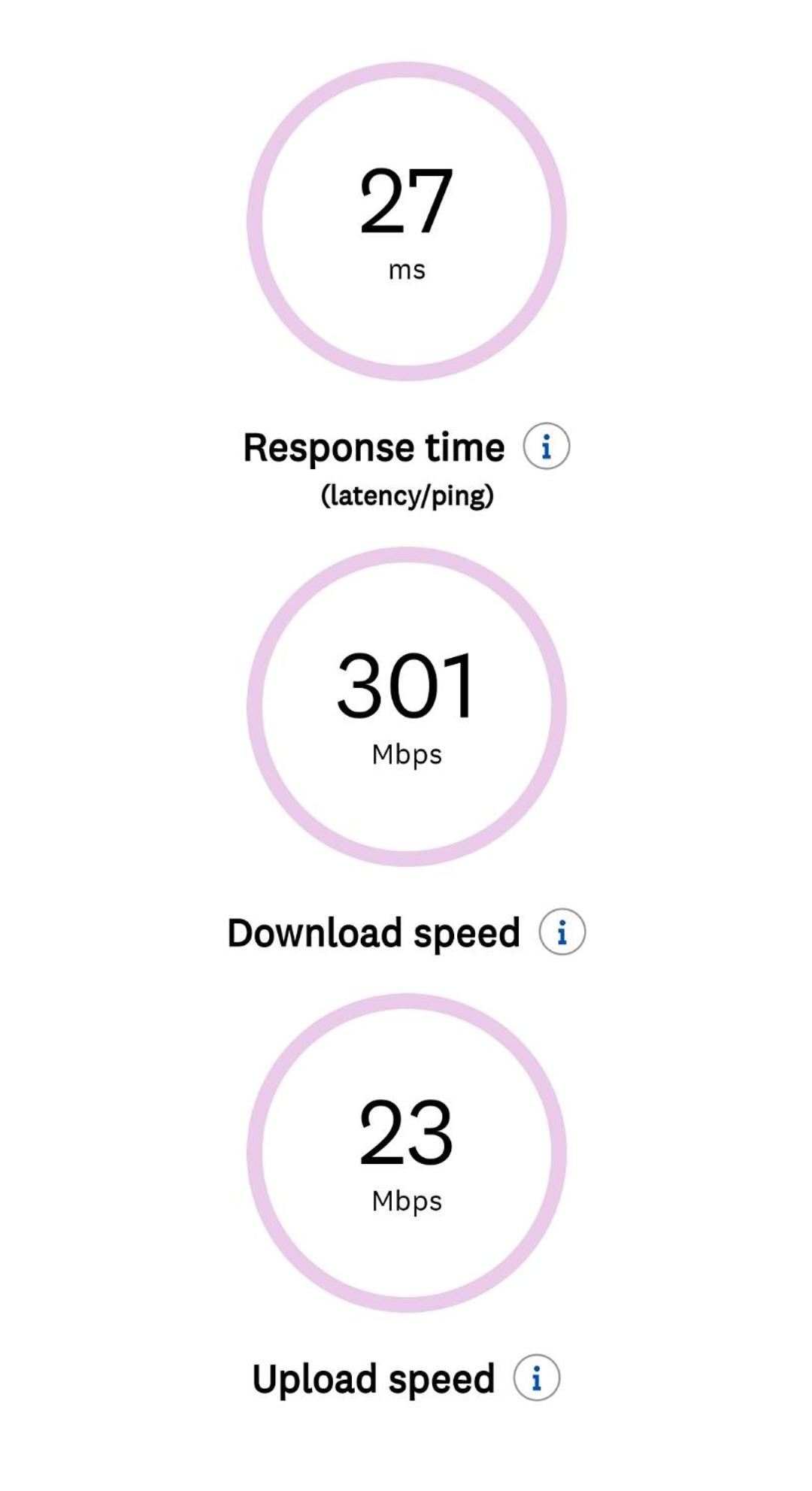Open the info icon beside Response time

pos(547,447)
